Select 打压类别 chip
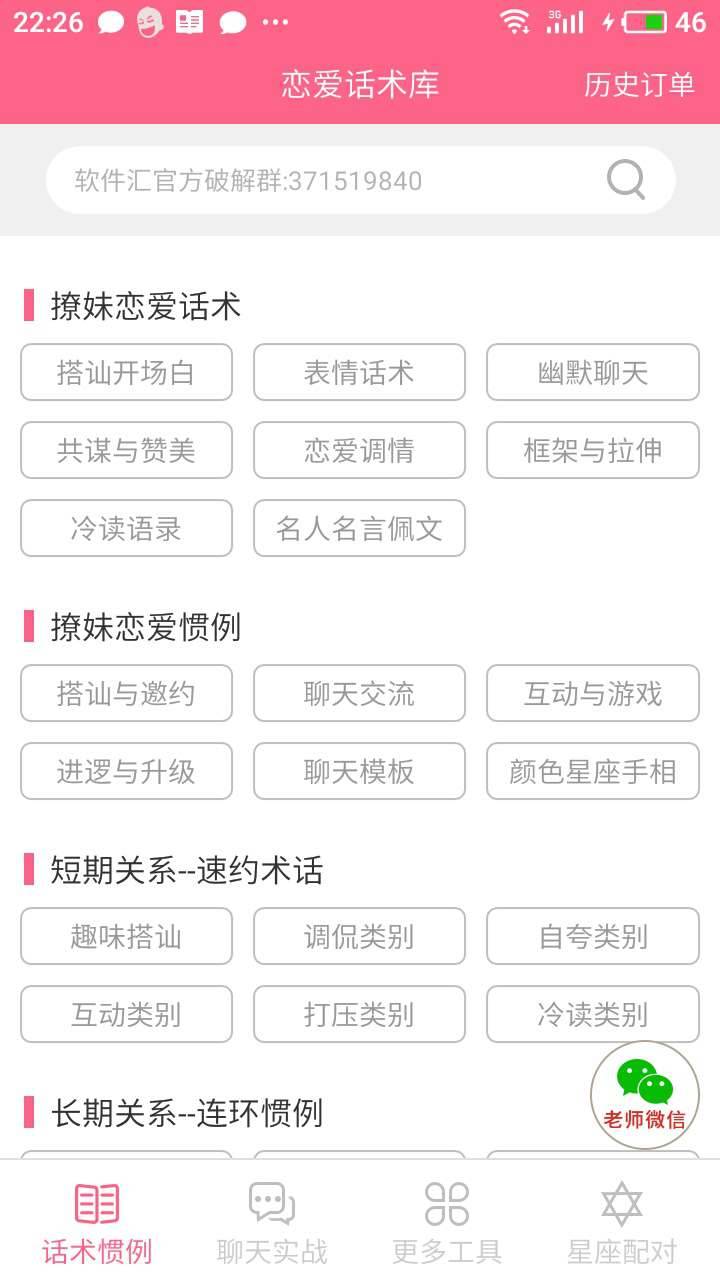720x1280 pixels. pos(359,1015)
